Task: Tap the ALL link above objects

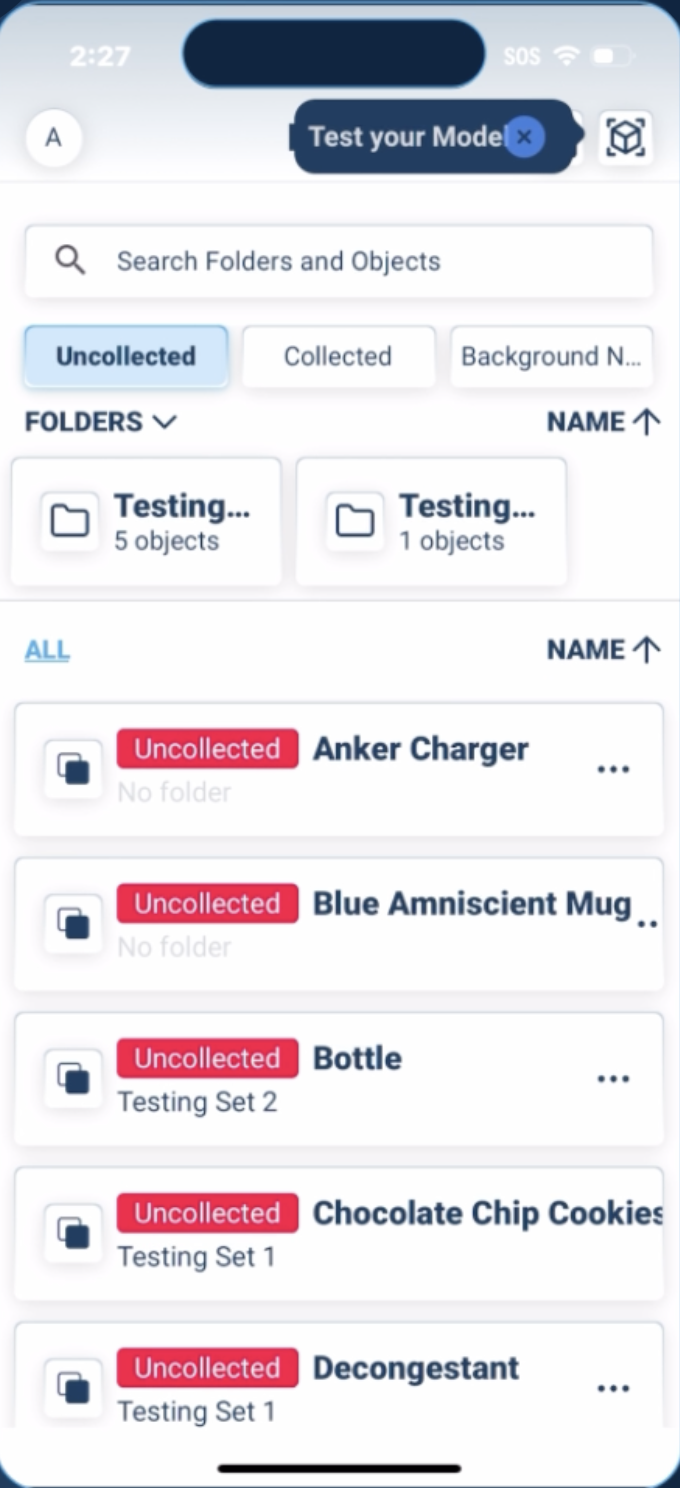Action: point(47,650)
